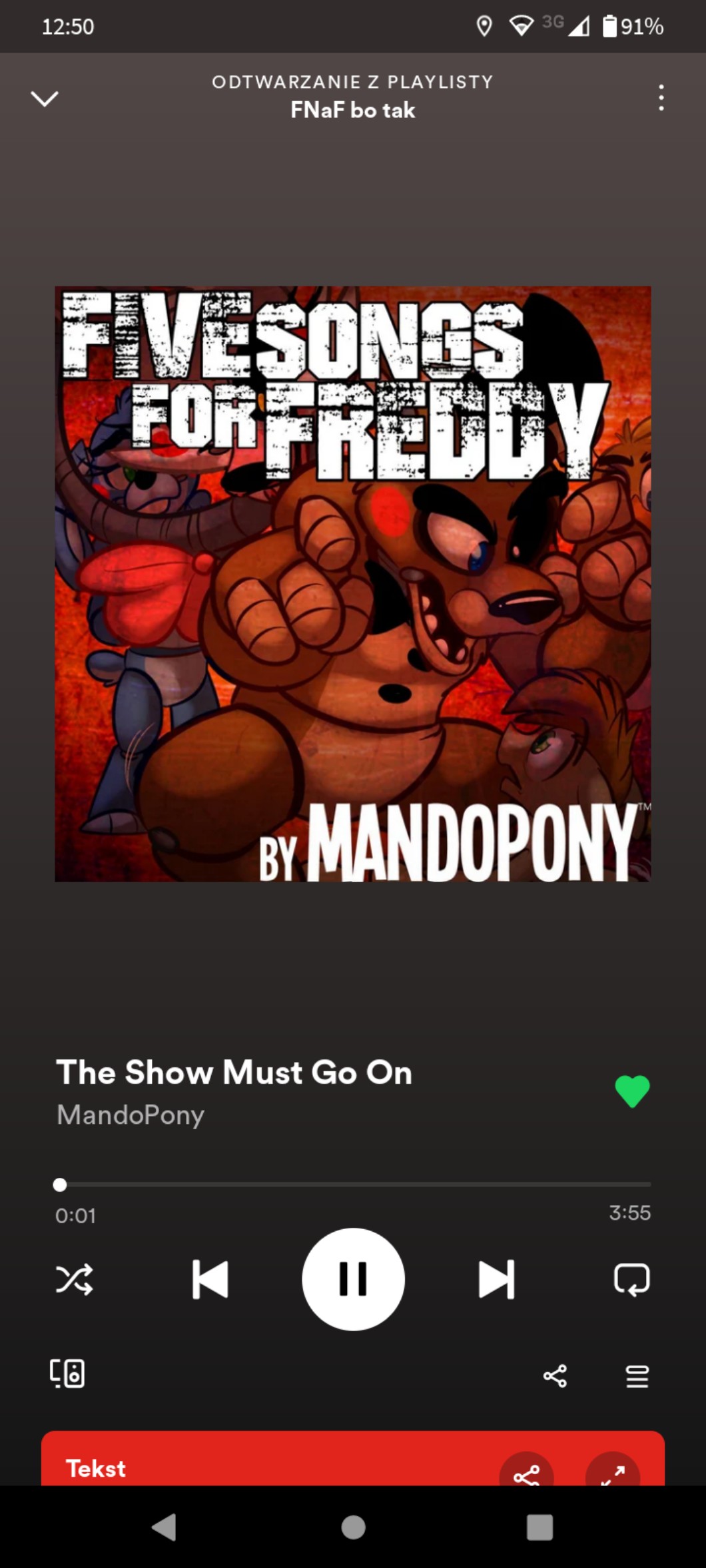This screenshot has height=1568, width=706.
Task: Open the three-dot options menu
Action: click(661, 98)
